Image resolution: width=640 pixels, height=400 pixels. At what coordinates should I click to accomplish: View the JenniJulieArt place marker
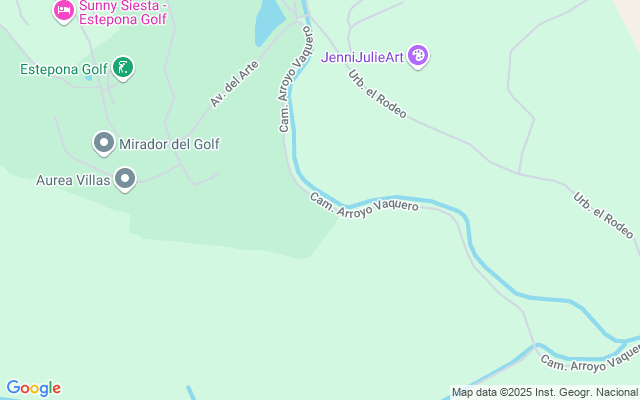(x=419, y=56)
